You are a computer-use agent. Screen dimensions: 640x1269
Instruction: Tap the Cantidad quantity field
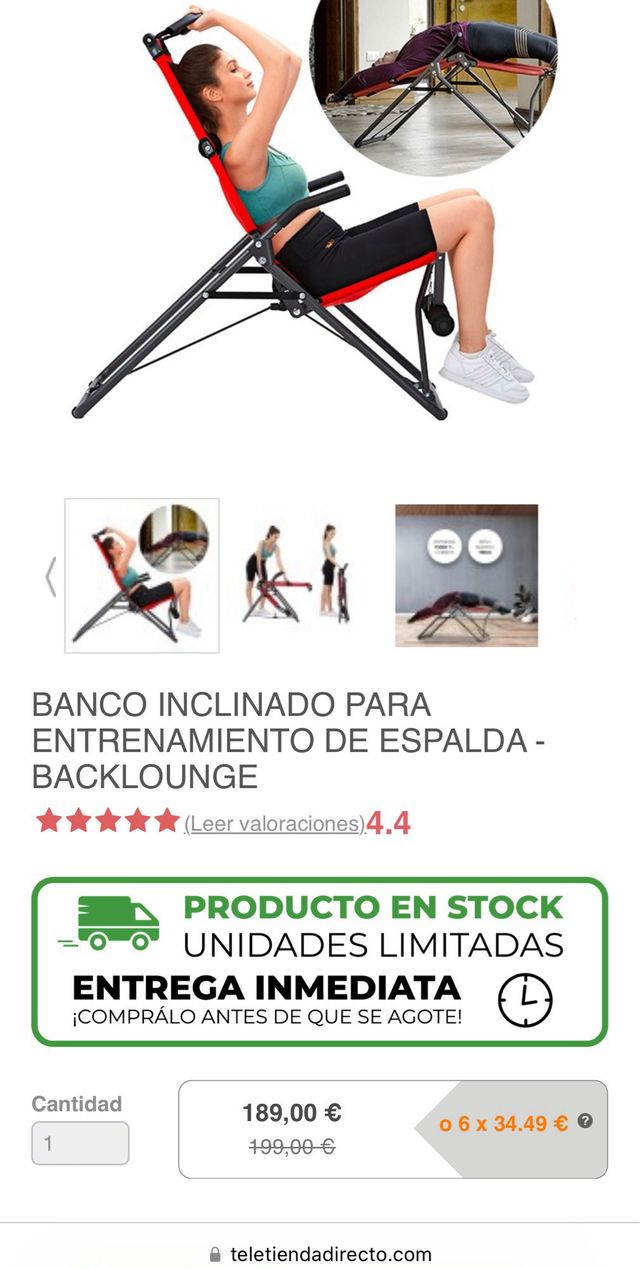[x=80, y=1143]
